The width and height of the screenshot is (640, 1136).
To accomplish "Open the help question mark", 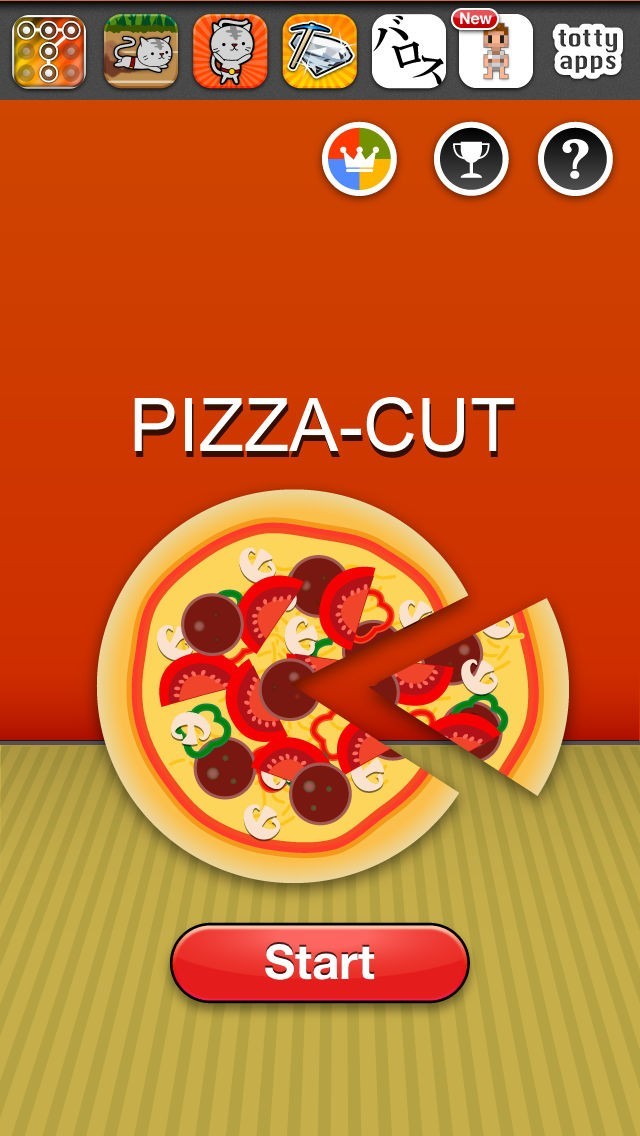I will point(575,159).
